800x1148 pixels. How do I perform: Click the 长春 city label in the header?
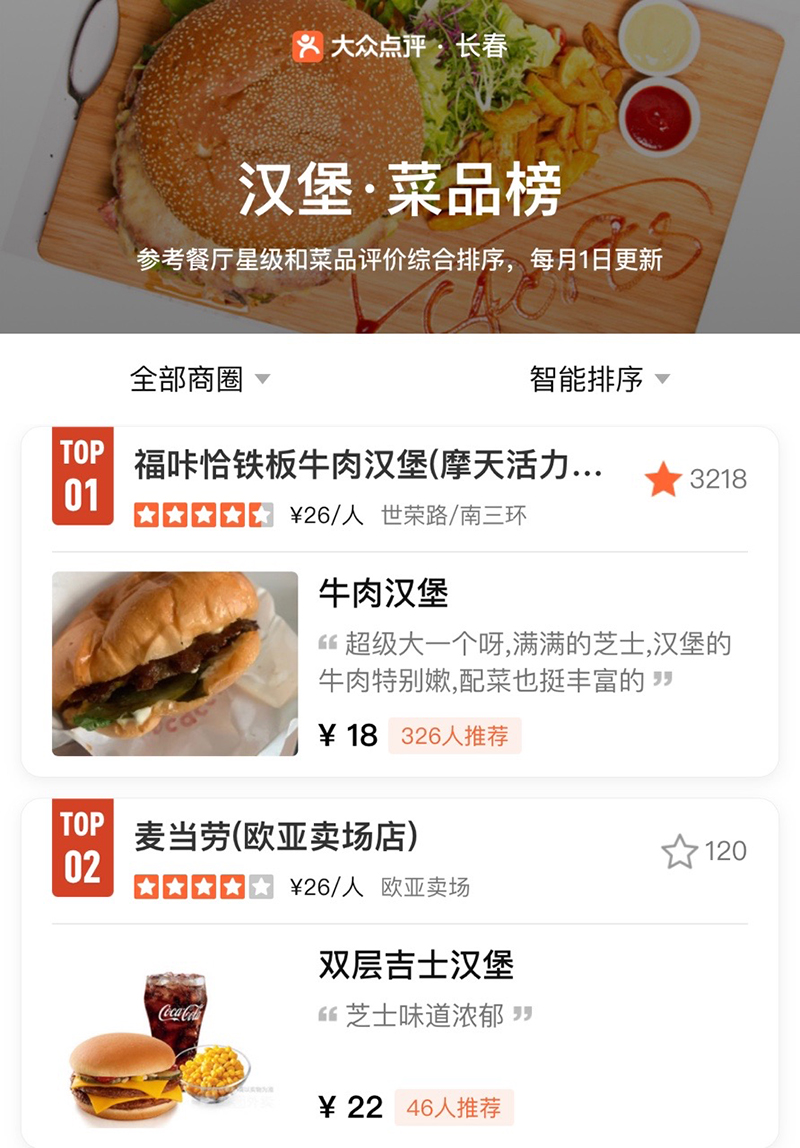484,45
